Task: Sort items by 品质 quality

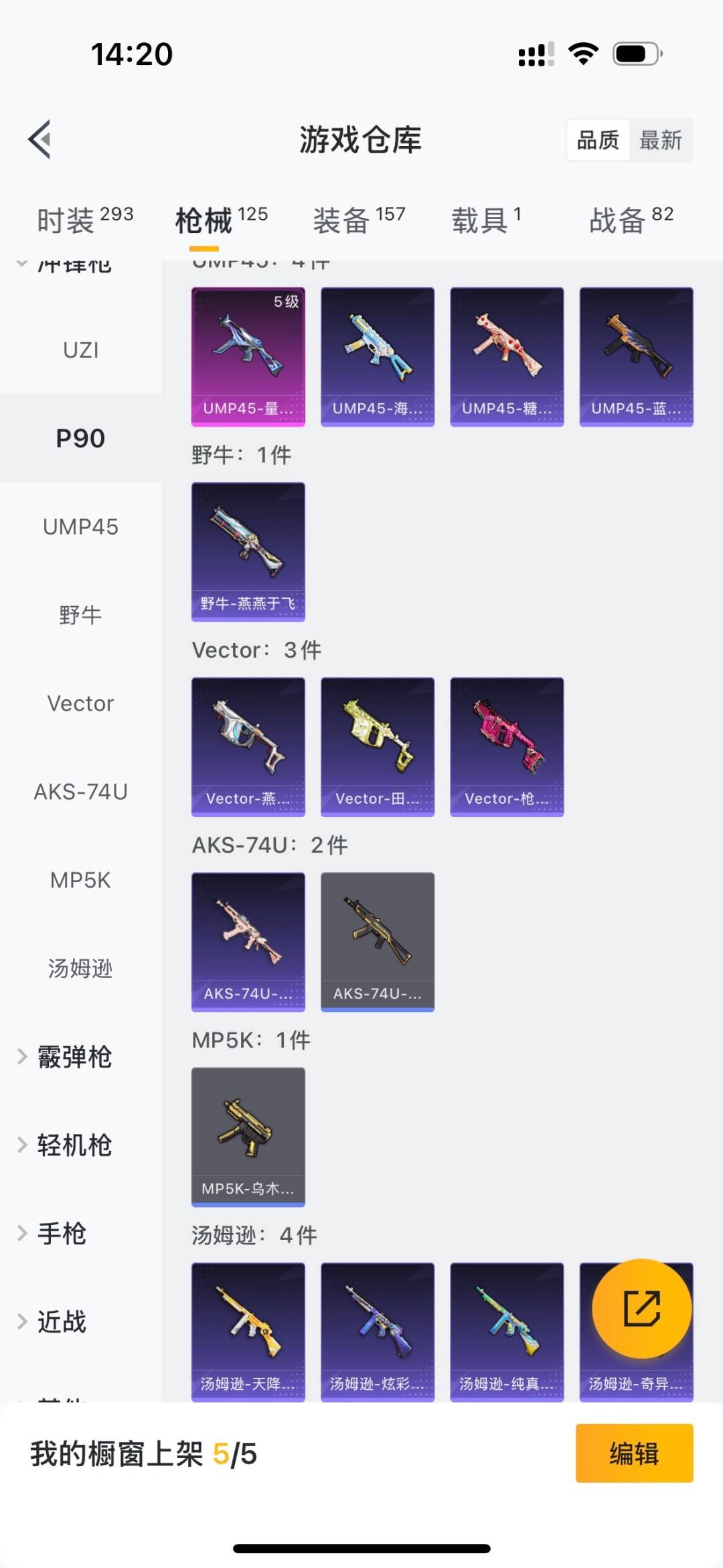Action: (x=598, y=139)
